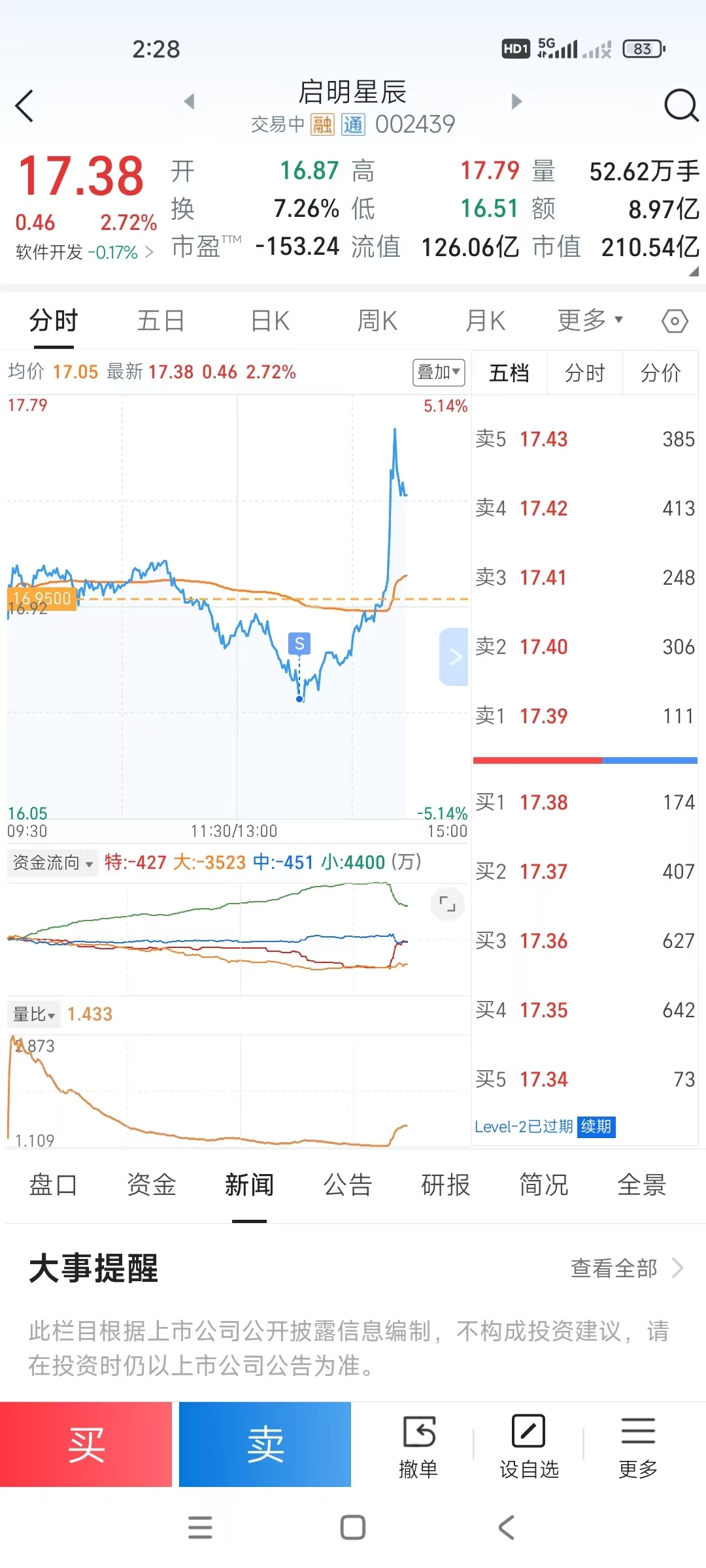
Task: Select the 周K chart tab
Action: (x=377, y=321)
